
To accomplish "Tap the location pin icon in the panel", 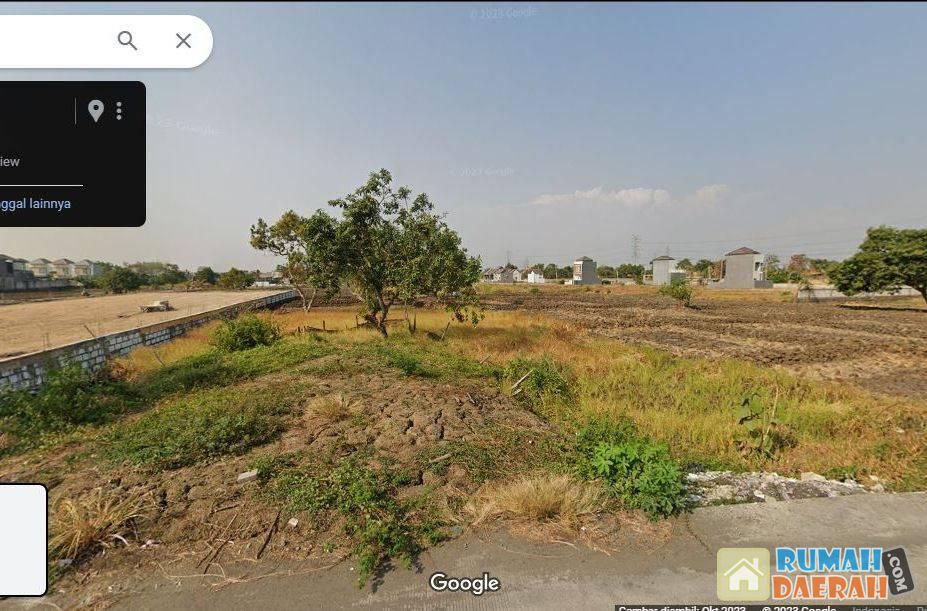I will (96, 111).
